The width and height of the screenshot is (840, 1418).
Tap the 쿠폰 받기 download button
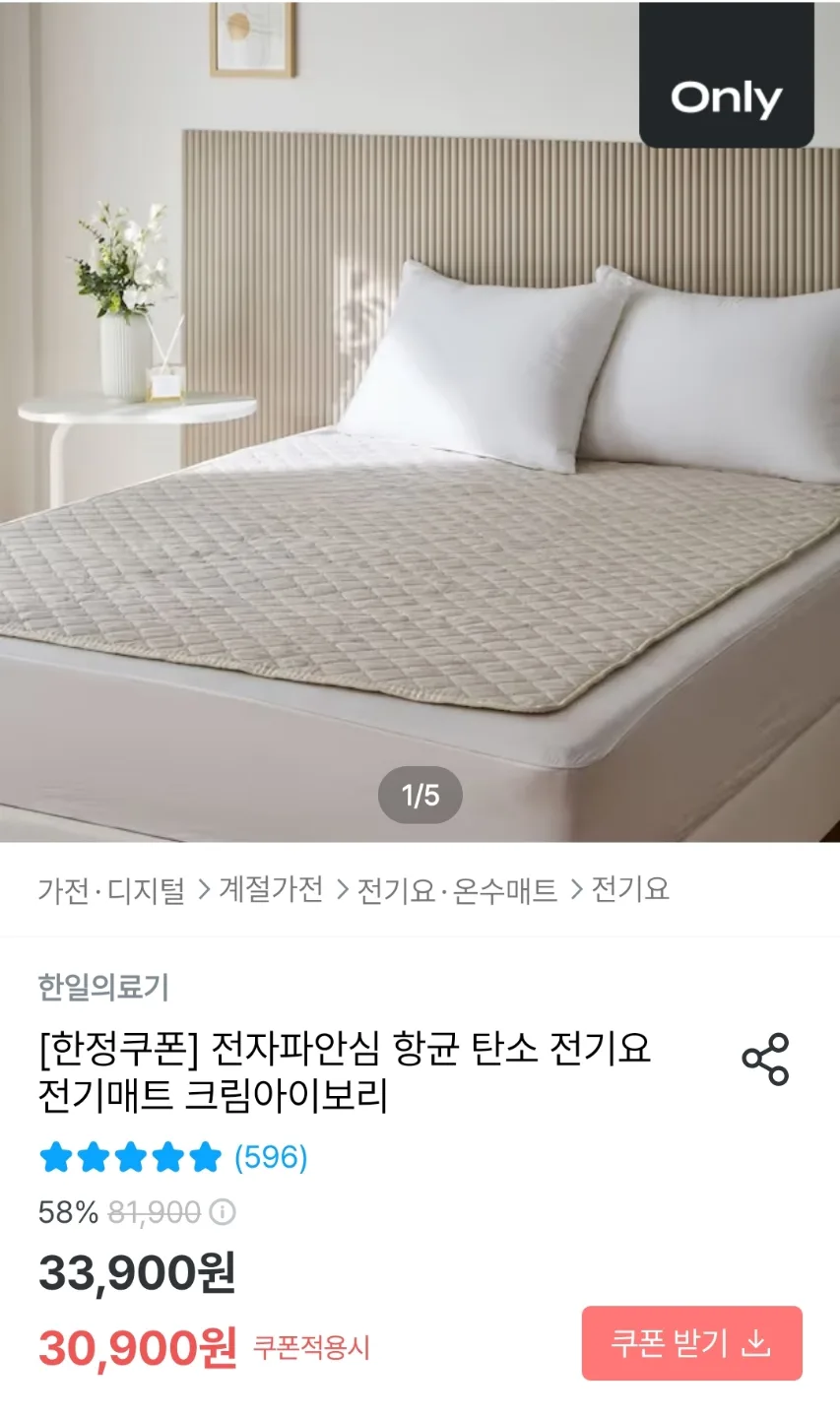(691, 1343)
